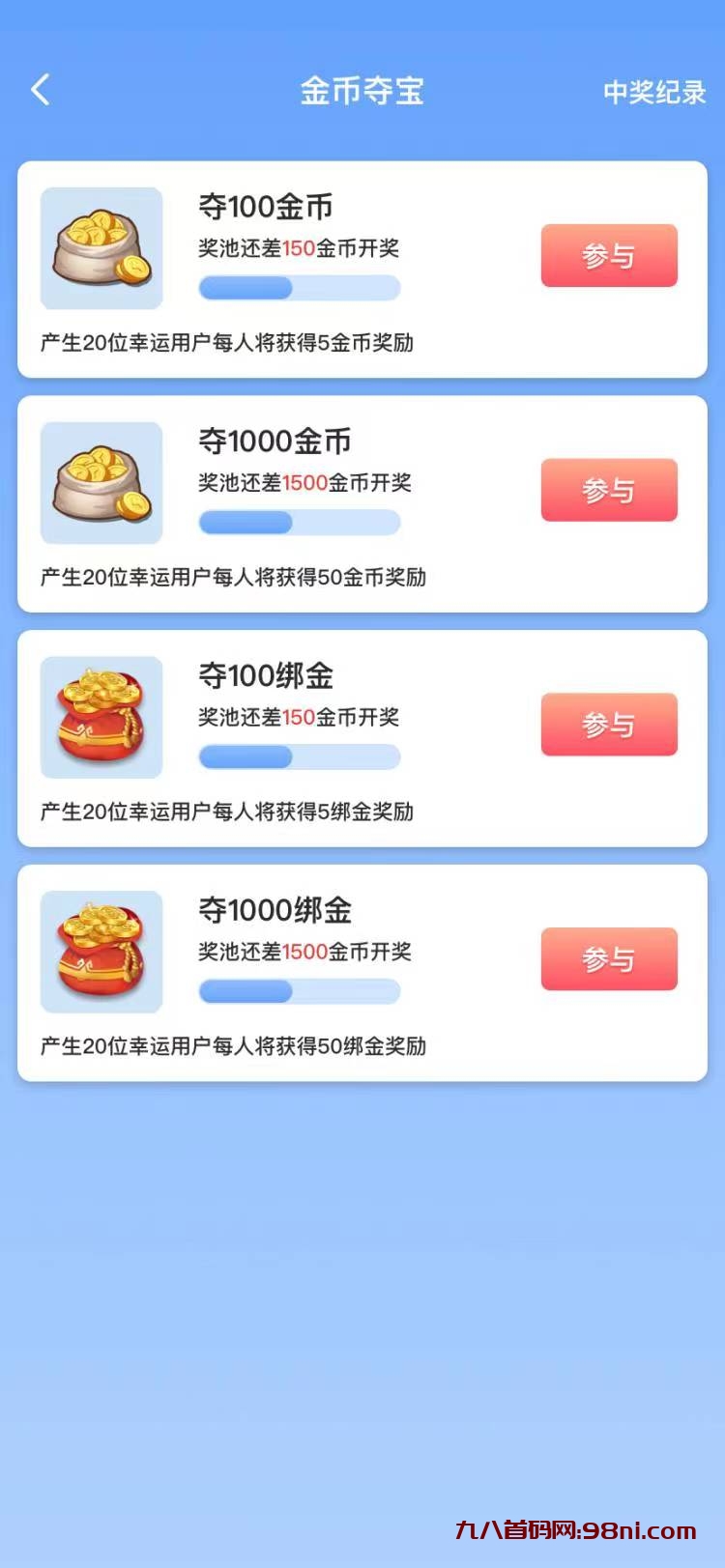The height and width of the screenshot is (1568, 725).
Task: Go back using the top-left arrow
Action: click(x=41, y=91)
